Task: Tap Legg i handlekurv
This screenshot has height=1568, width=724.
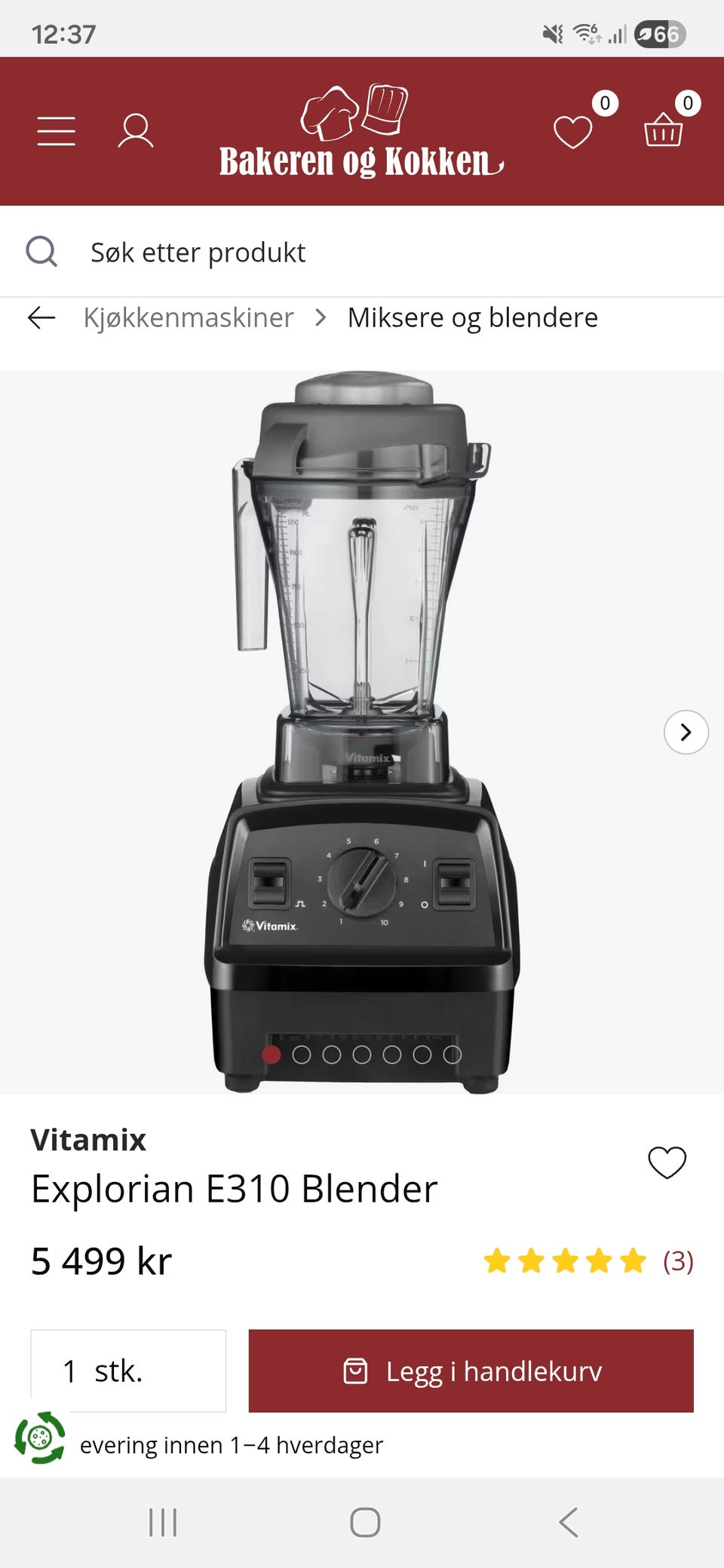Action: [471, 1370]
